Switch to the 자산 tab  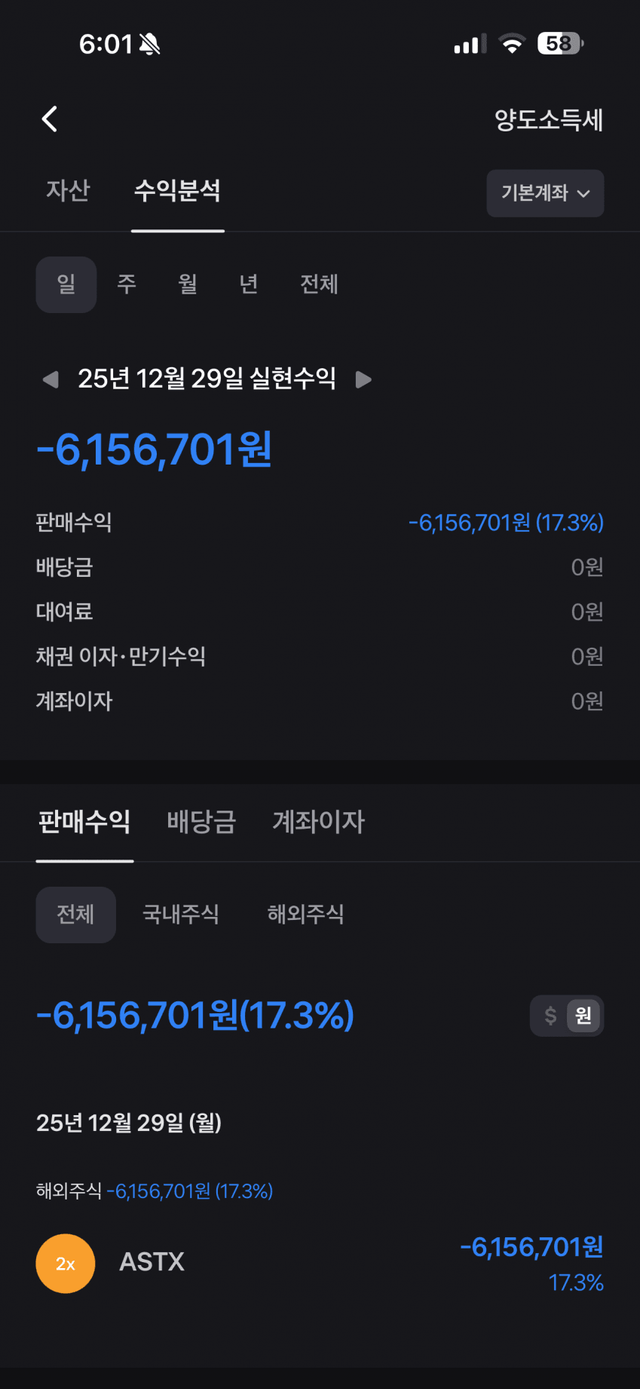tap(68, 191)
